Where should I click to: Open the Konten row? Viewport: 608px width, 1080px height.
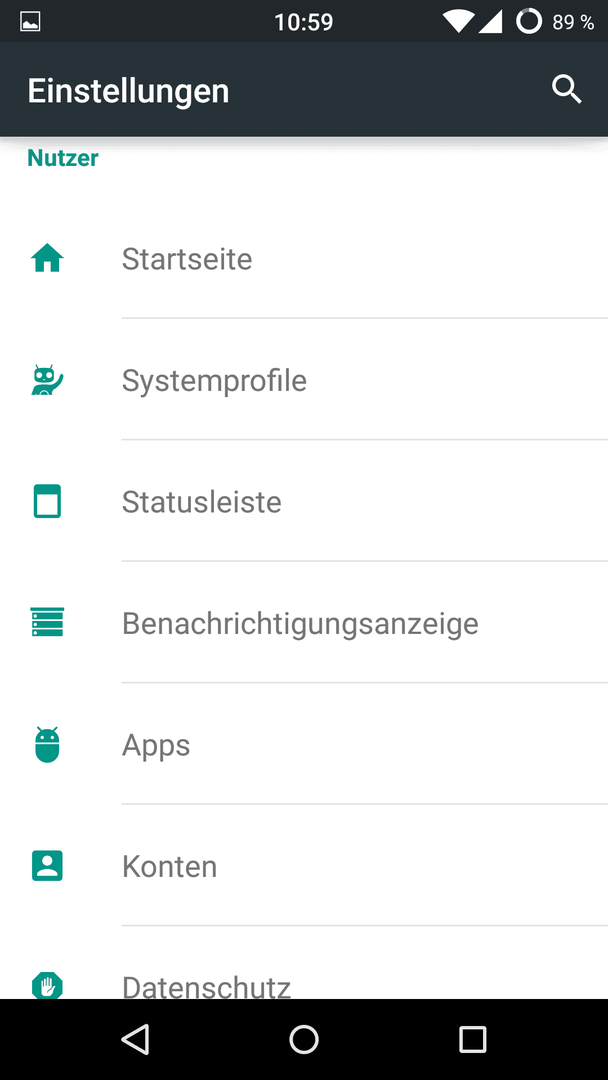(304, 866)
